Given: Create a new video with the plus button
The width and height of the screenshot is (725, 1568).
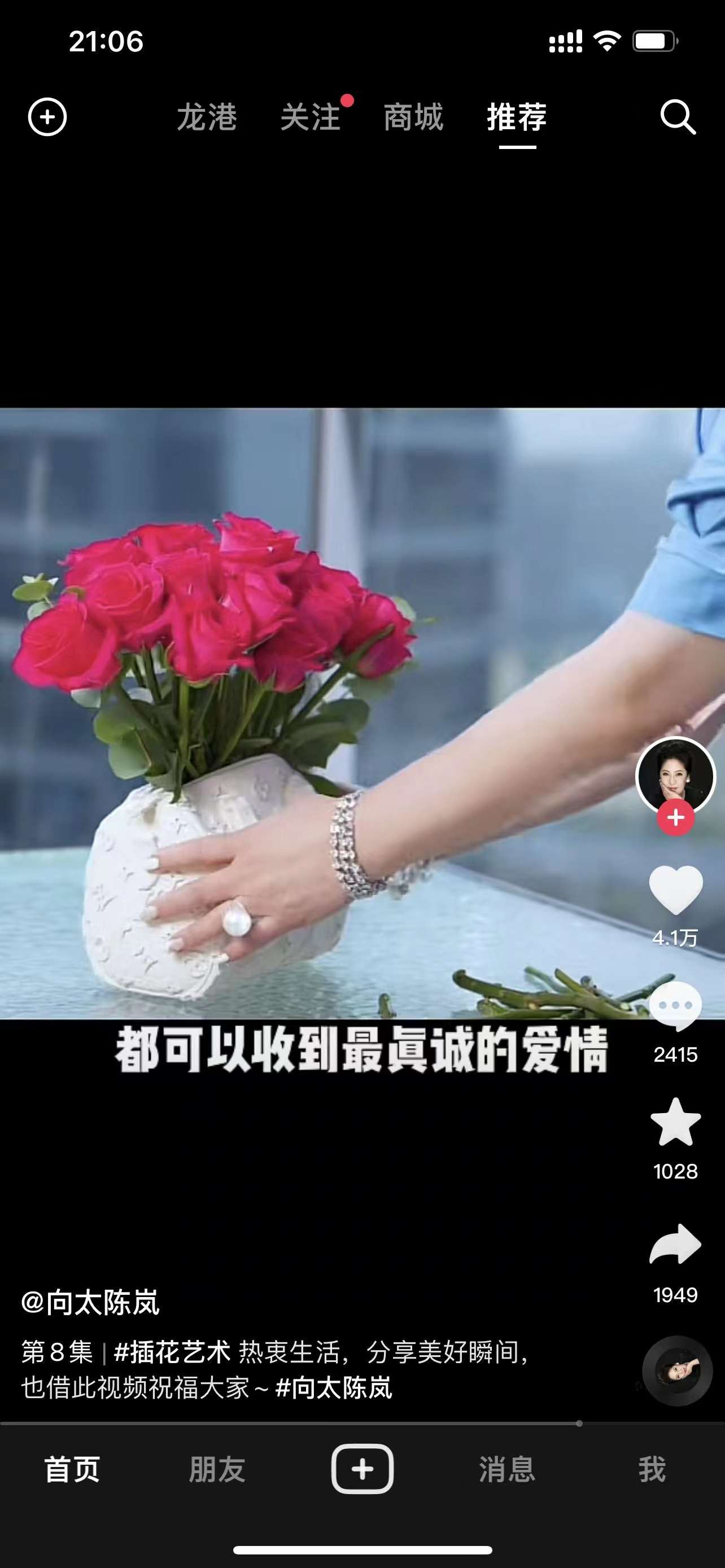Looking at the screenshot, I should point(362,1469).
